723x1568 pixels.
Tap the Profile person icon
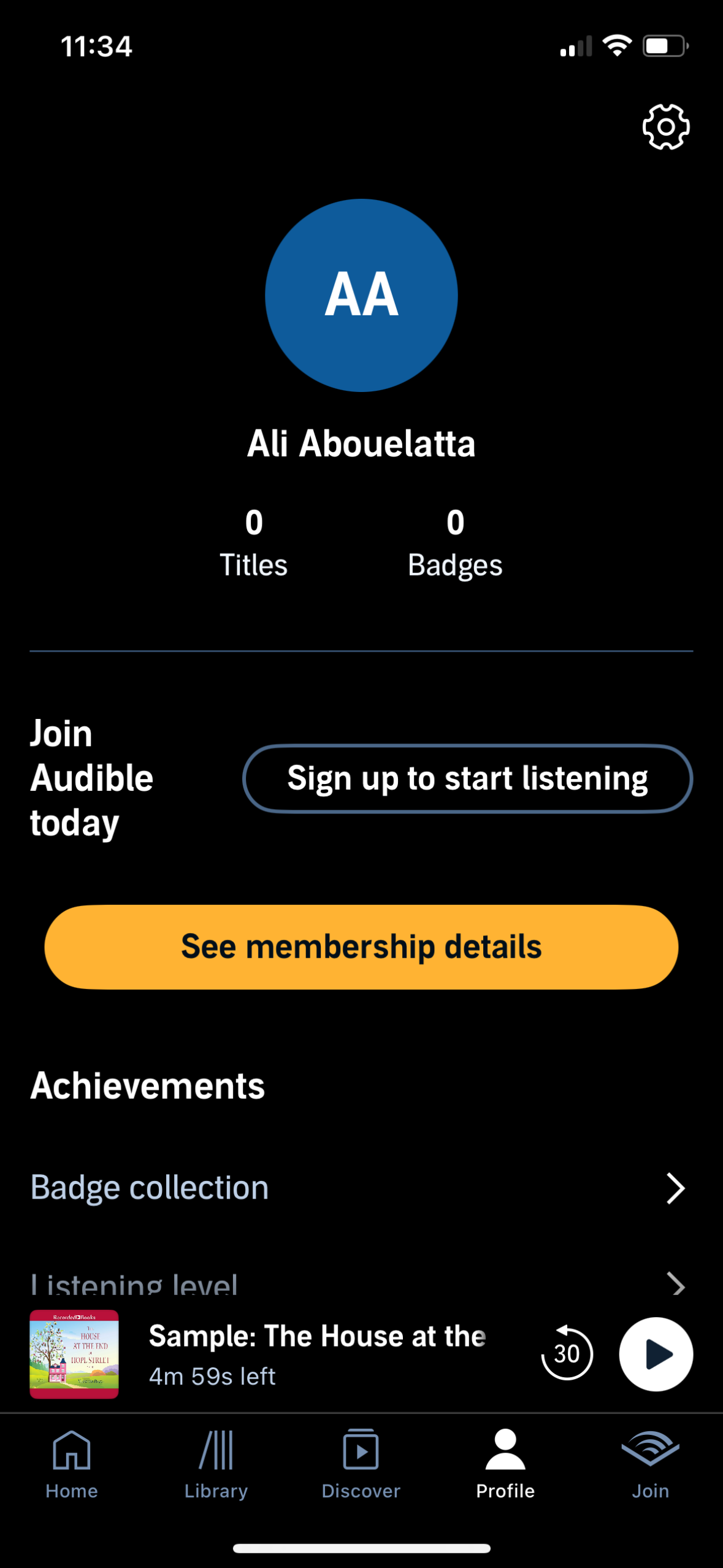tap(505, 1448)
